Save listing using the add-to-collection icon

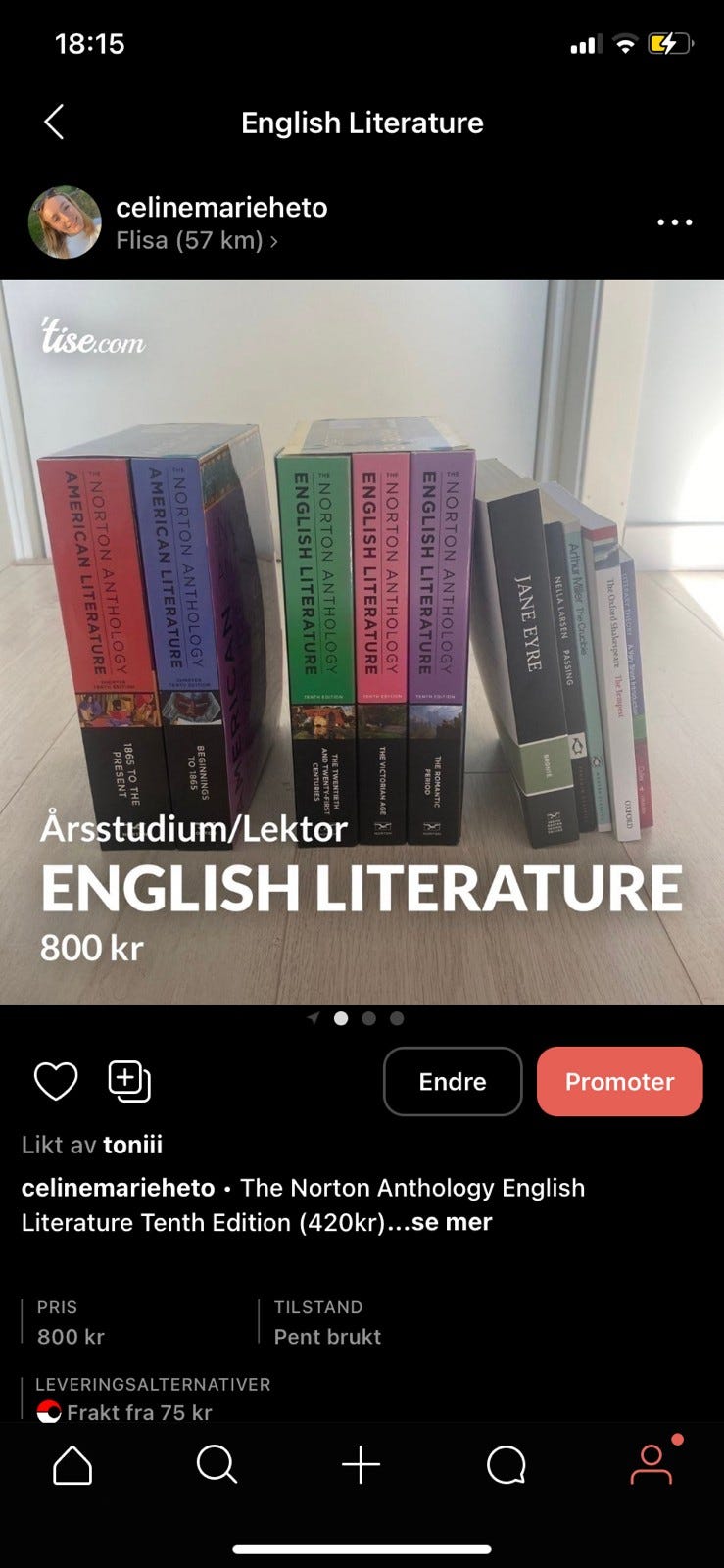(127, 1081)
